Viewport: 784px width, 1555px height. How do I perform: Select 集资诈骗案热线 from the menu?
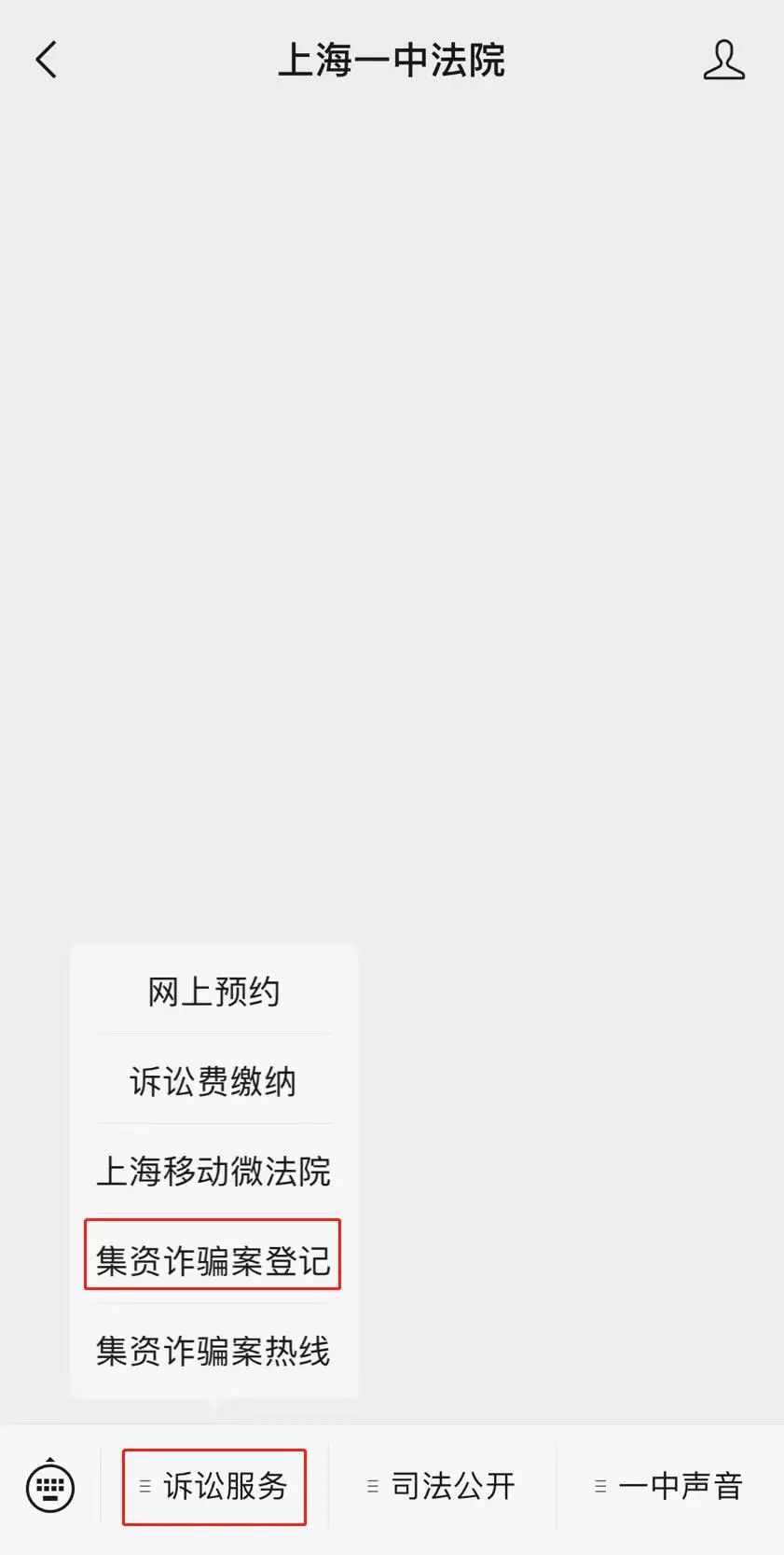pyautogui.click(x=213, y=1350)
